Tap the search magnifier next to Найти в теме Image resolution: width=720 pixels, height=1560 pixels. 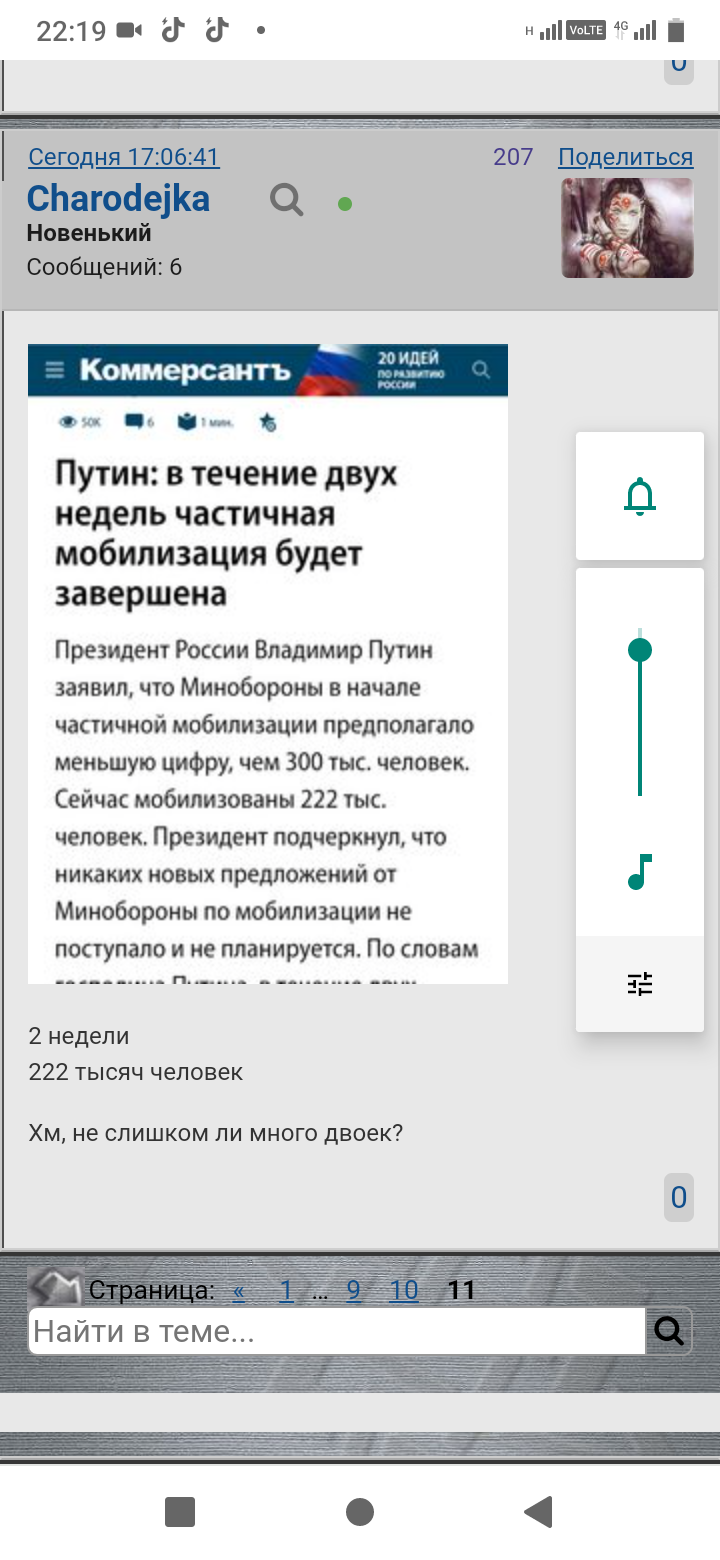(x=669, y=1331)
